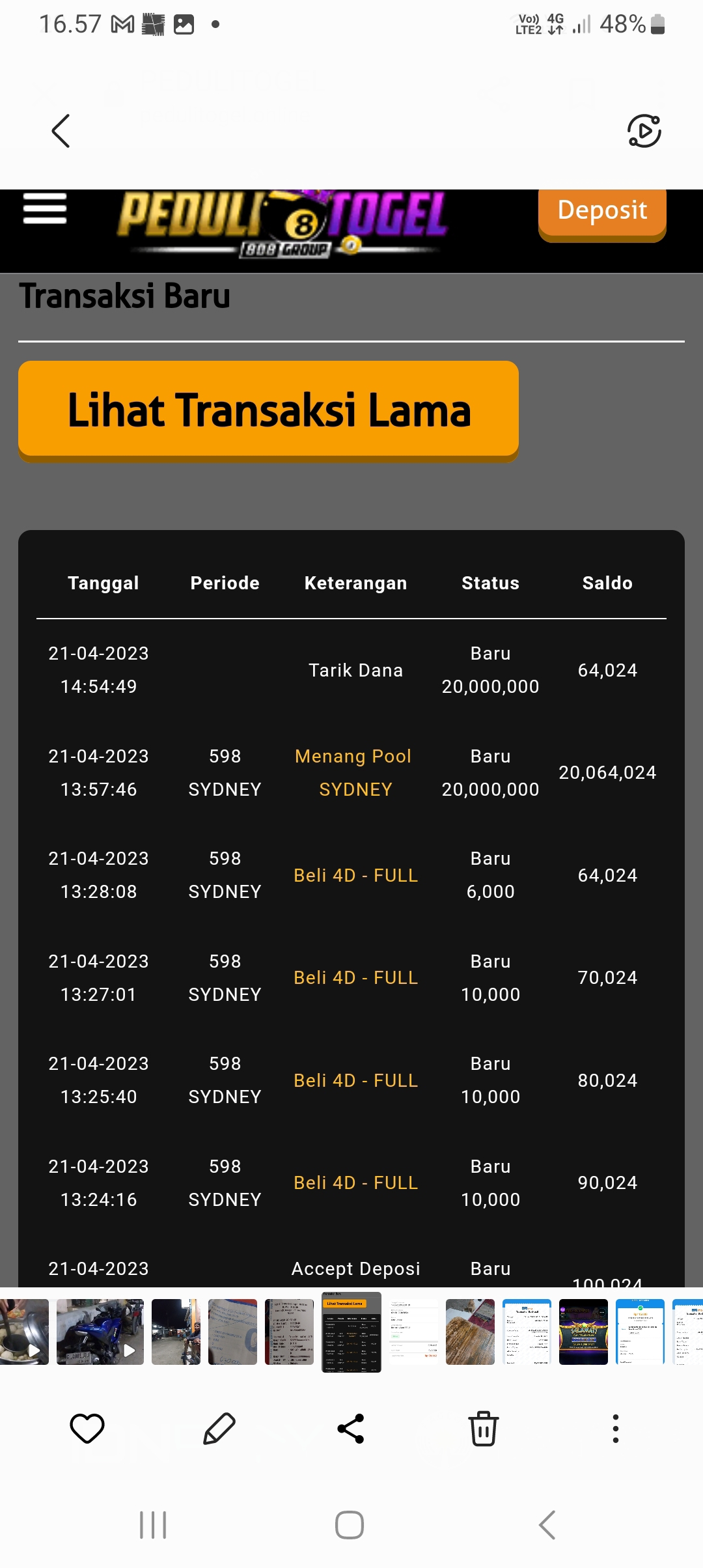The height and width of the screenshot is (1568, 703).
Task: Open the night street photo thumbnail
Action: tap(176, 1332)
